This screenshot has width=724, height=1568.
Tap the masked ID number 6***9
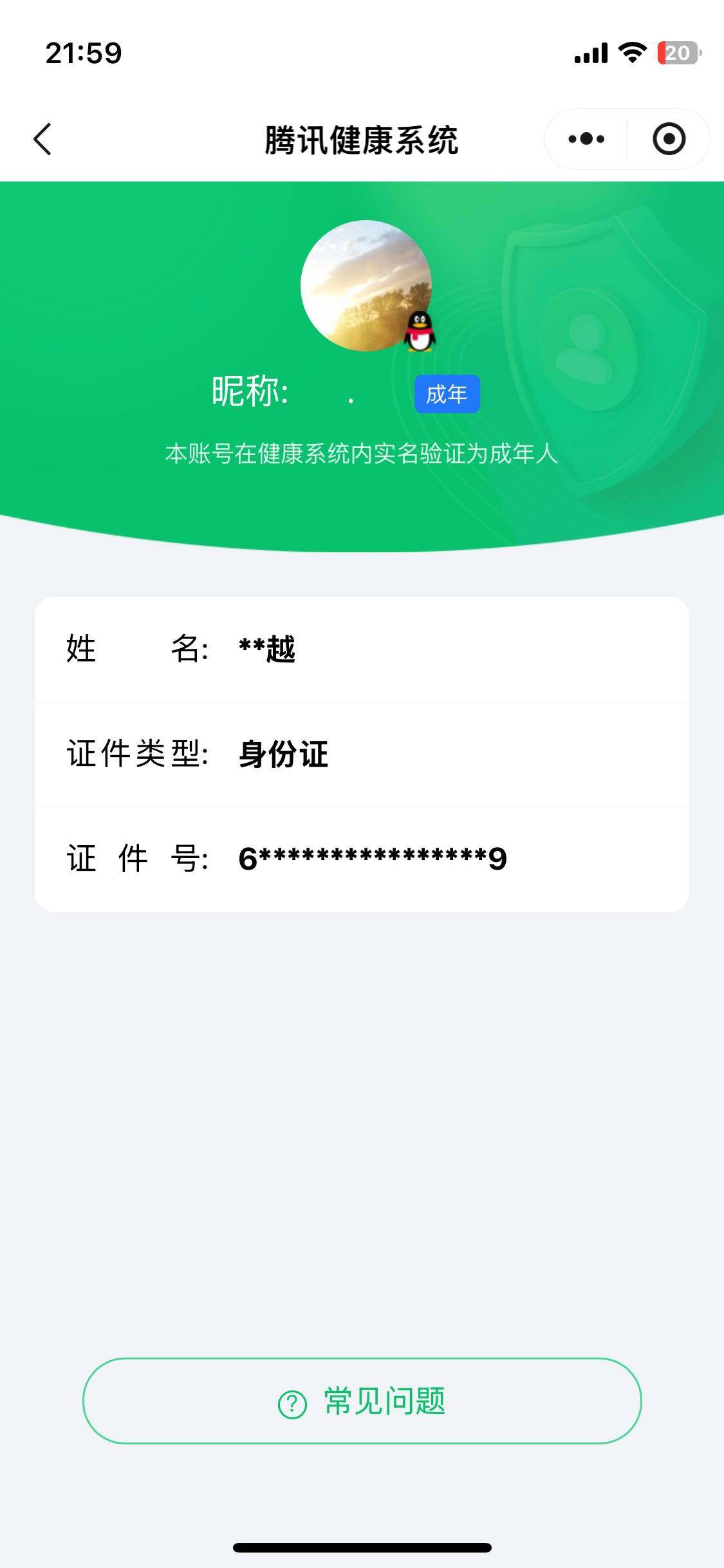tap(372, 859)
